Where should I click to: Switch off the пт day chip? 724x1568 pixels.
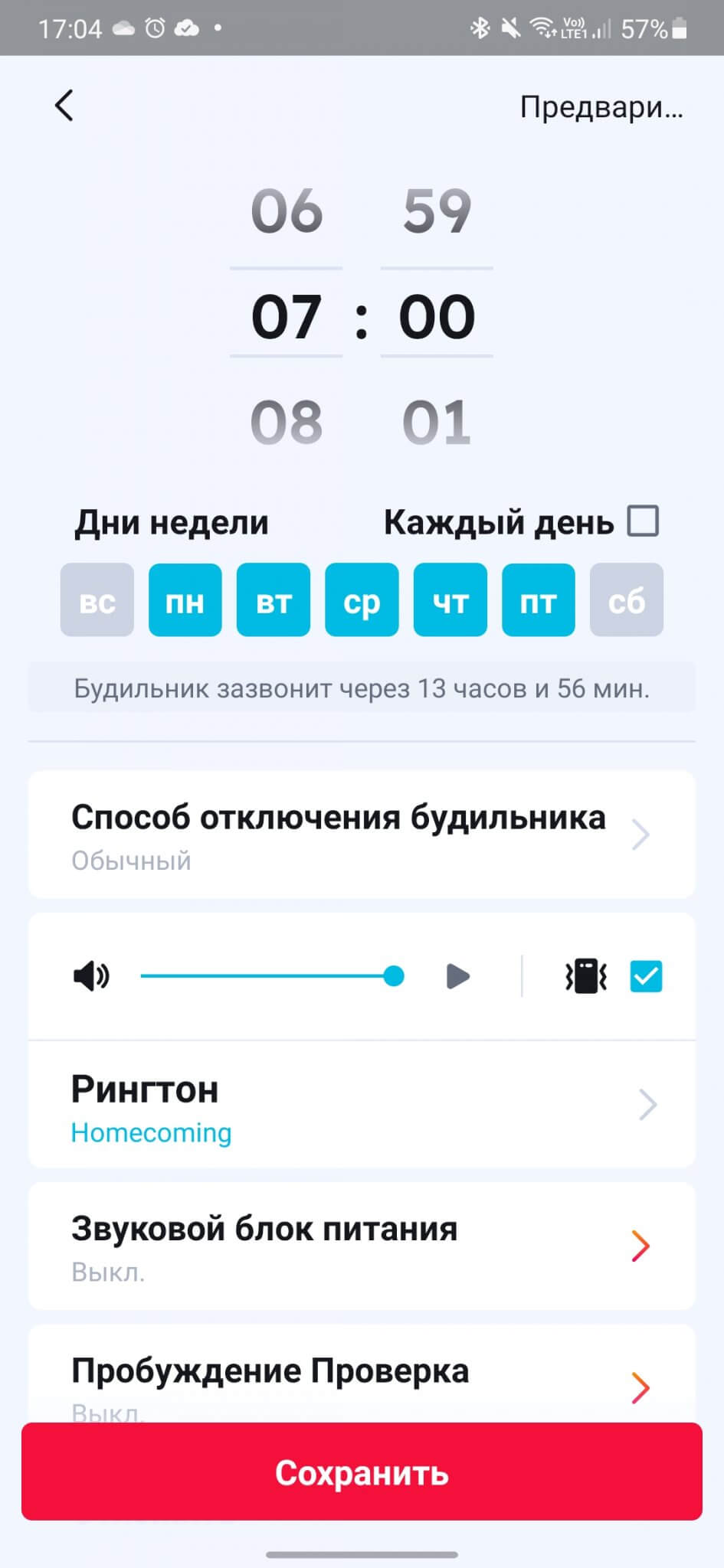coord(539,600)
